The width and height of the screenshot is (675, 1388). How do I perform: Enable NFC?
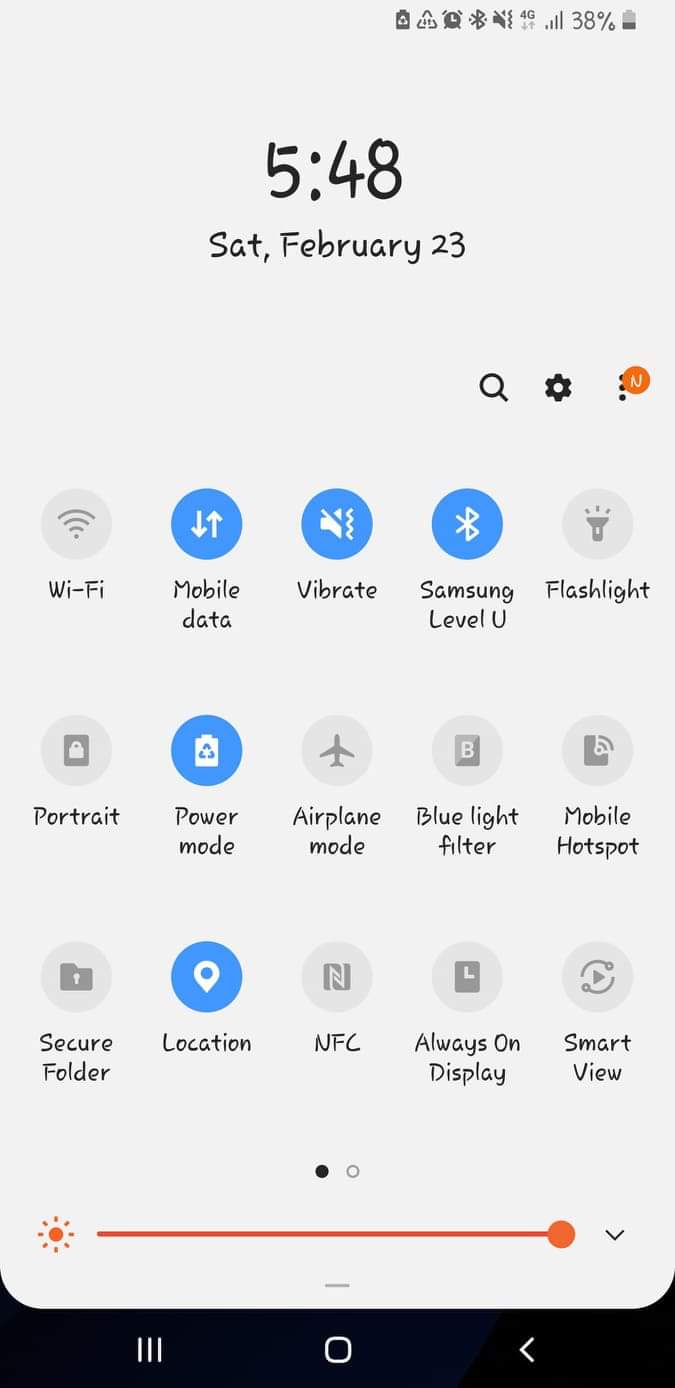point(337,976)
